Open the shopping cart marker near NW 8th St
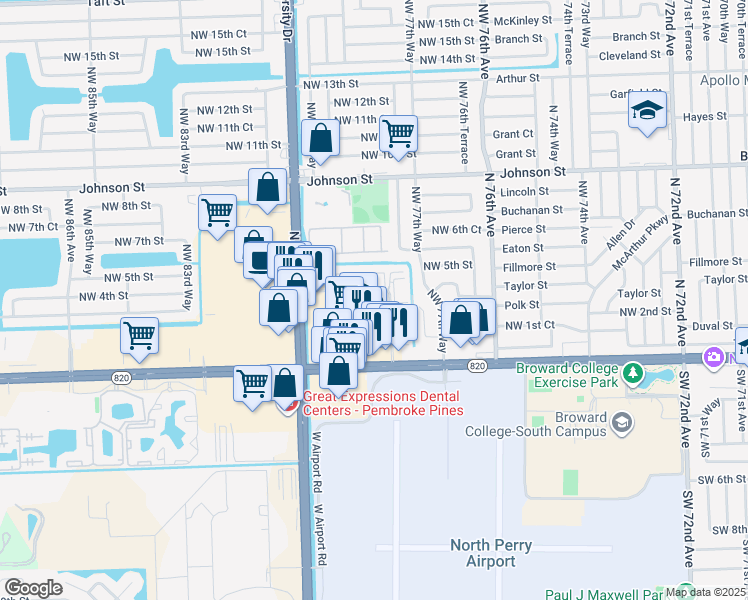 tap(218, 216)
